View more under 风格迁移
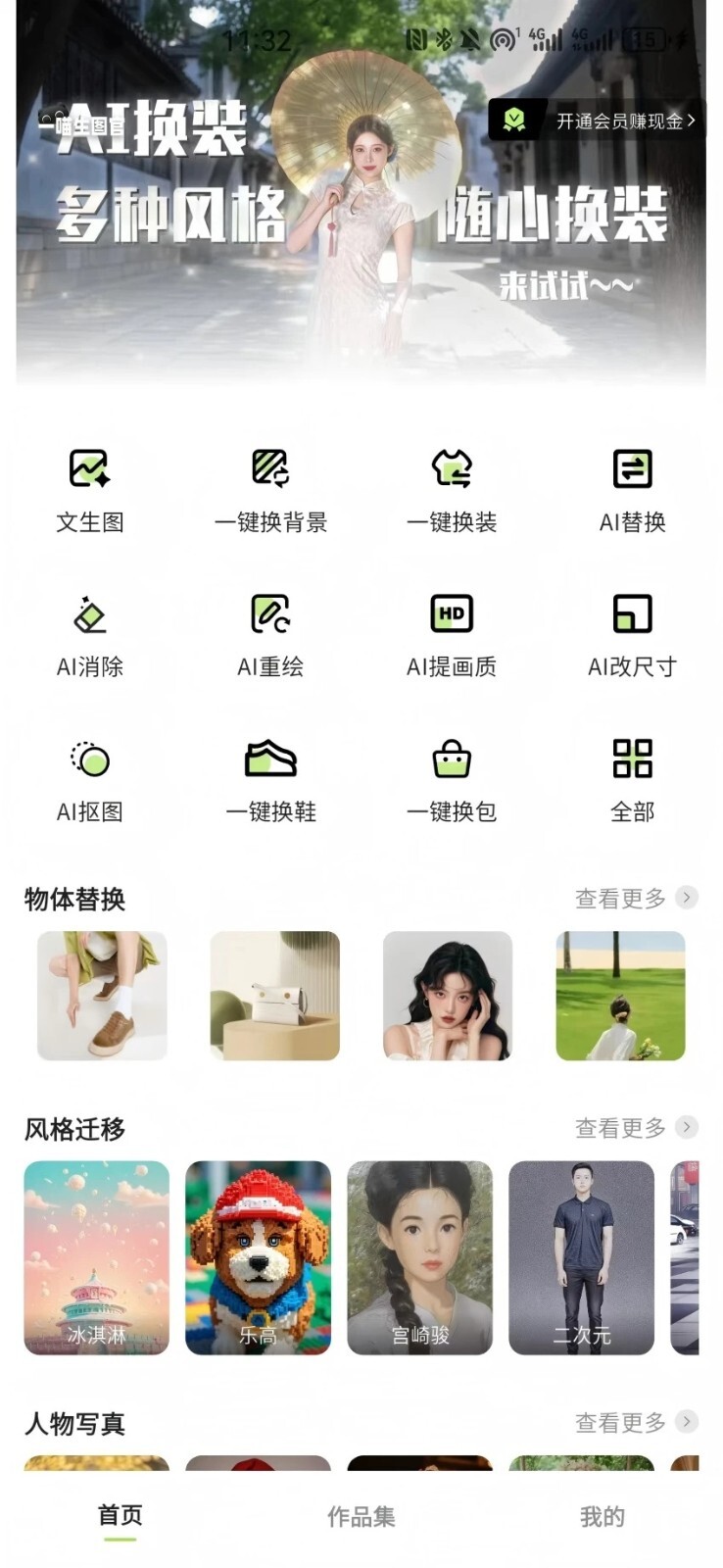723x1568 pixels. (x=635, y=1128)
